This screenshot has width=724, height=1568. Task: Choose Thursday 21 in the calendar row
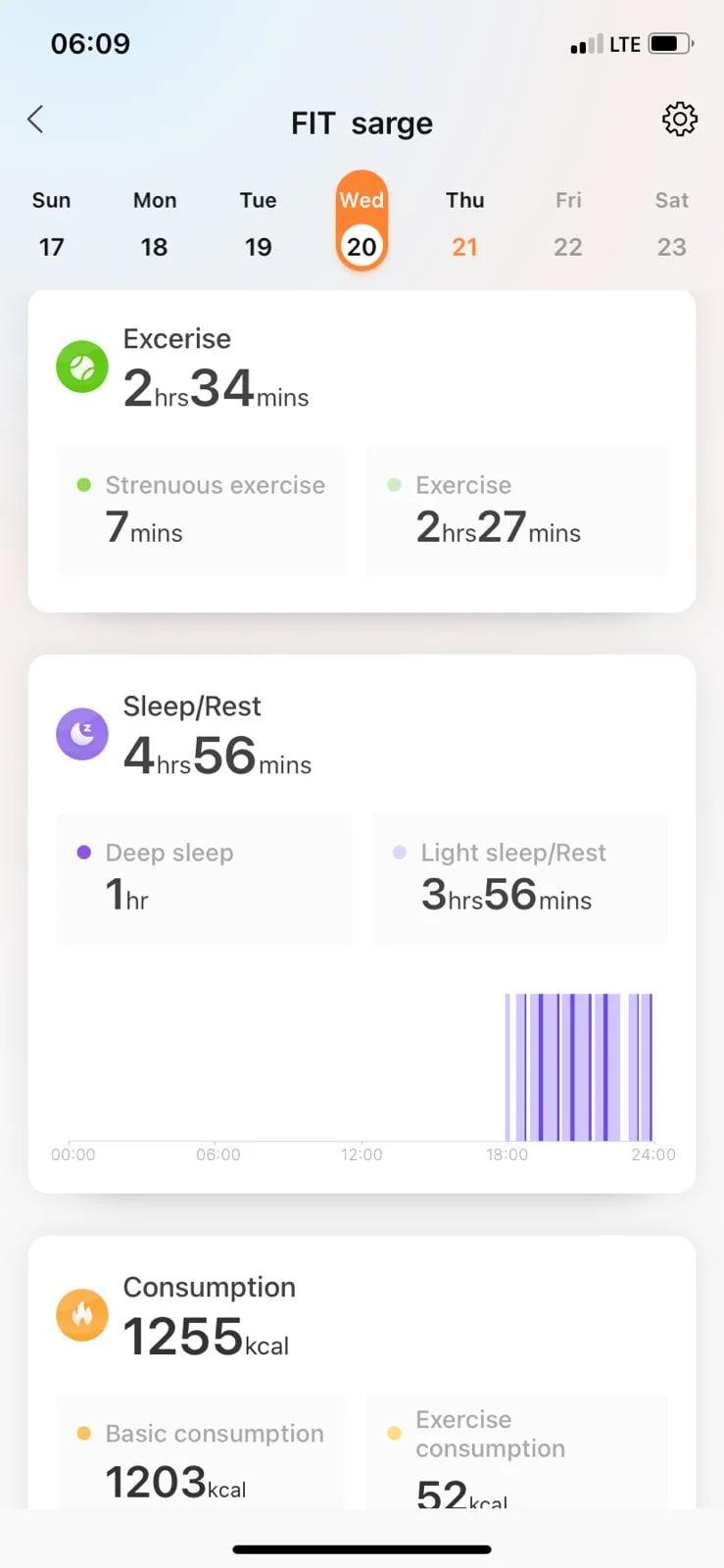tap(465, 223)
